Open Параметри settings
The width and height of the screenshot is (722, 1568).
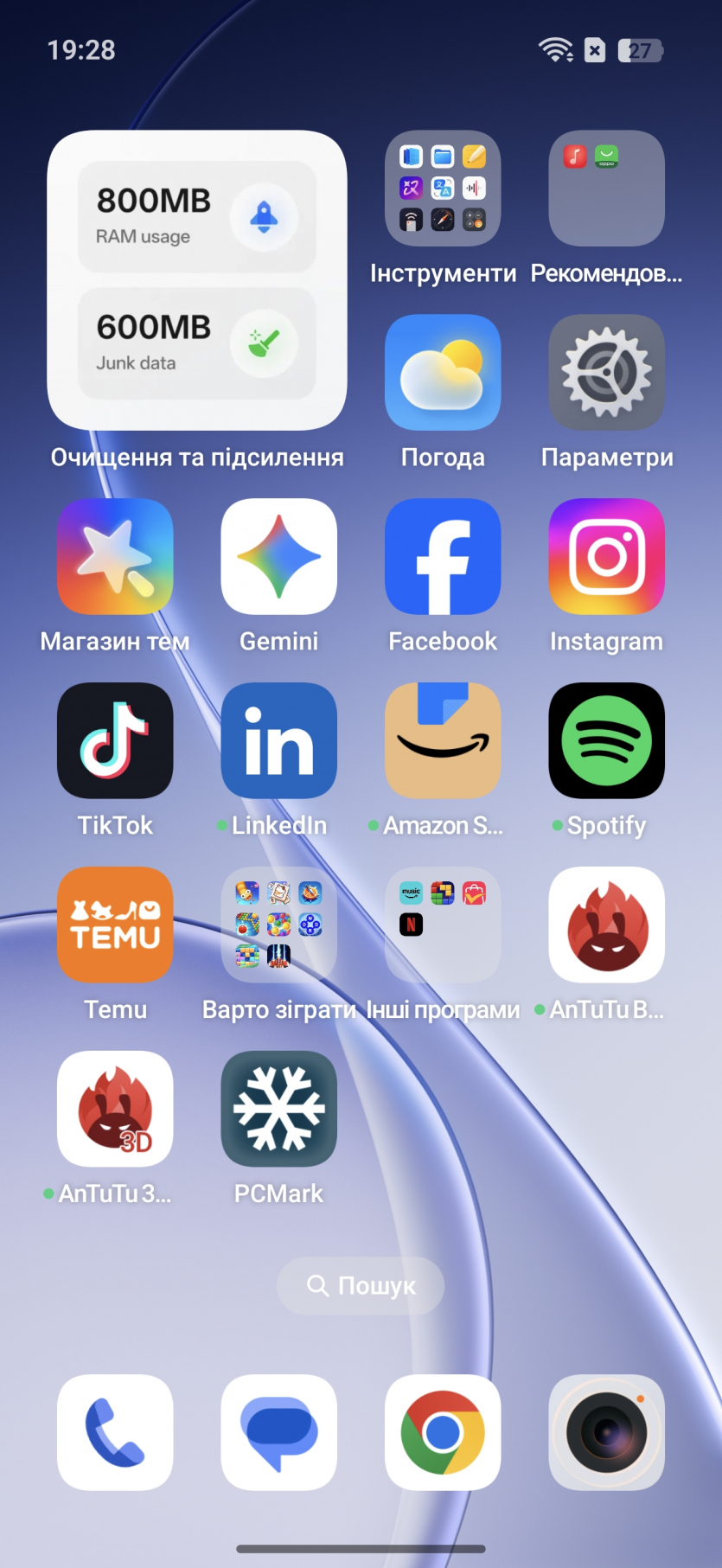[606, 373]
